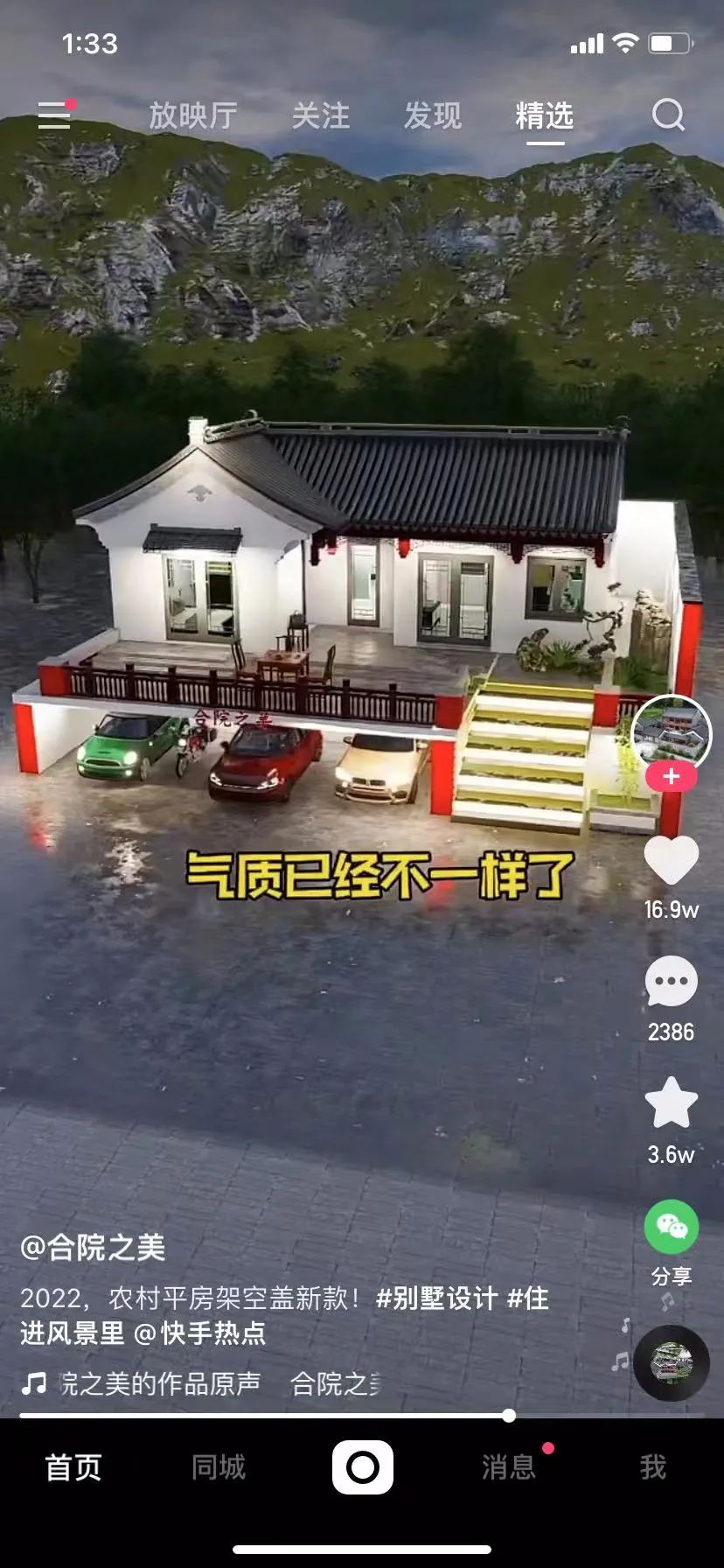The width and height of the screenshot is (724, 1568).
Task: Go to the 同城 tab
Action: pos(219,1467)
